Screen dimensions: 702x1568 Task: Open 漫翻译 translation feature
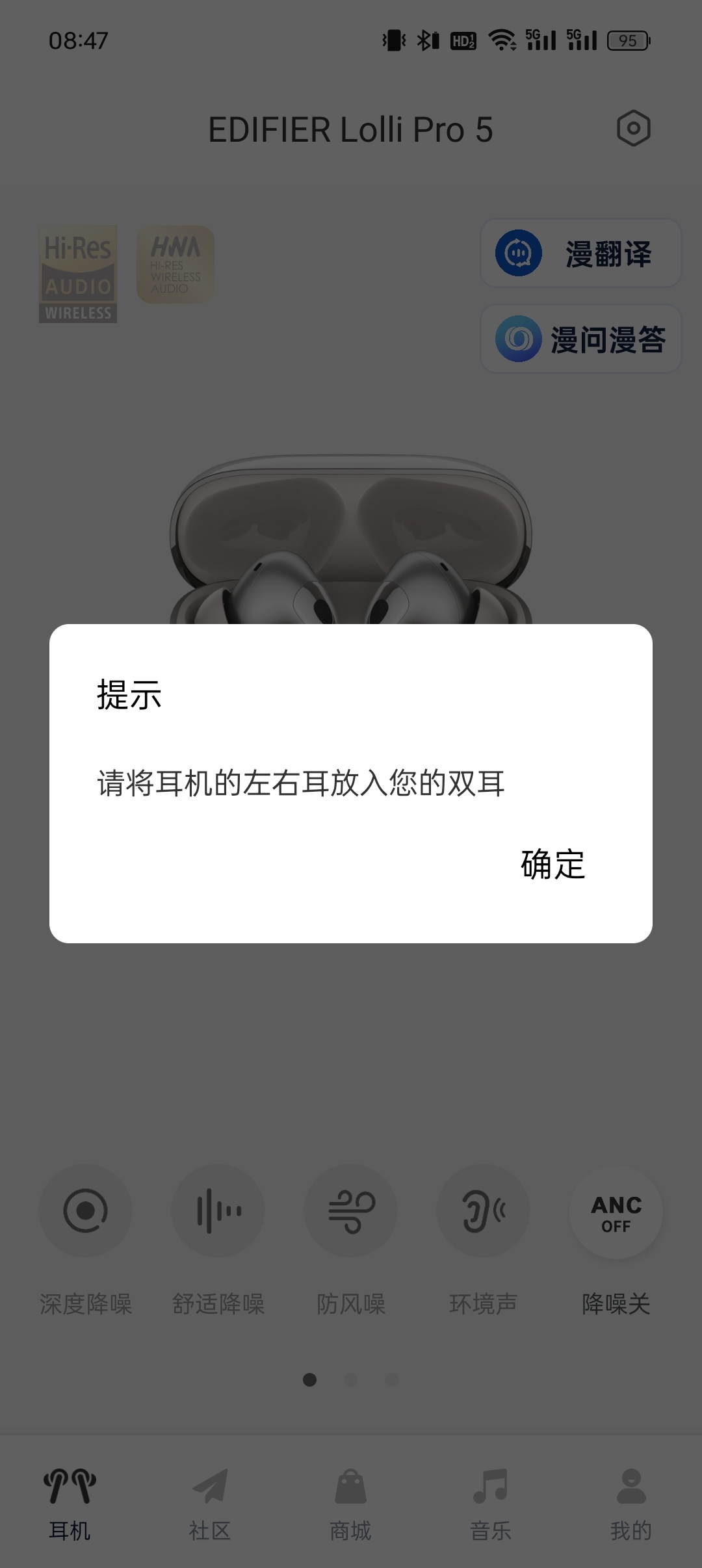coord(580,254)
